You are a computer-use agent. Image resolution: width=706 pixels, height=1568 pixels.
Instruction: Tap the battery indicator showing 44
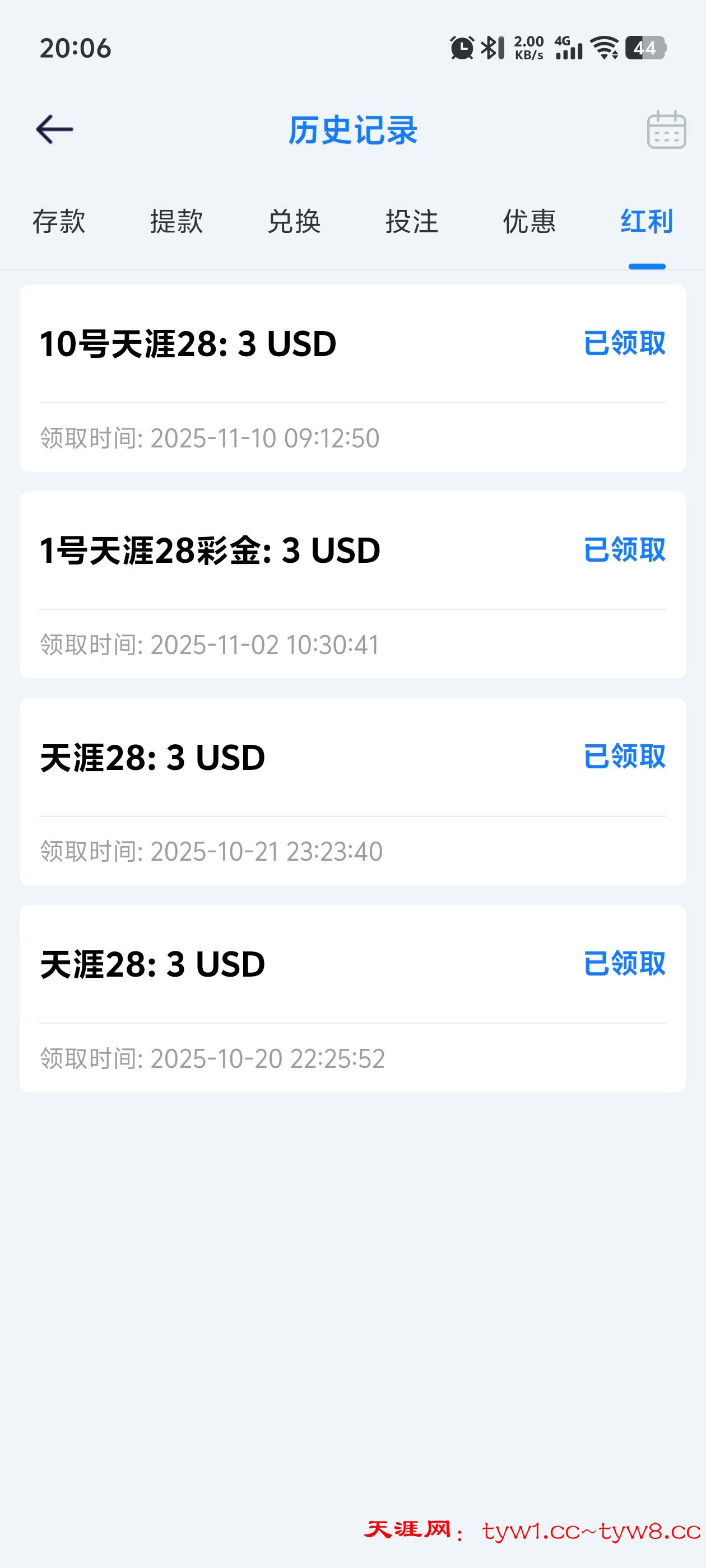click(645, 49)
